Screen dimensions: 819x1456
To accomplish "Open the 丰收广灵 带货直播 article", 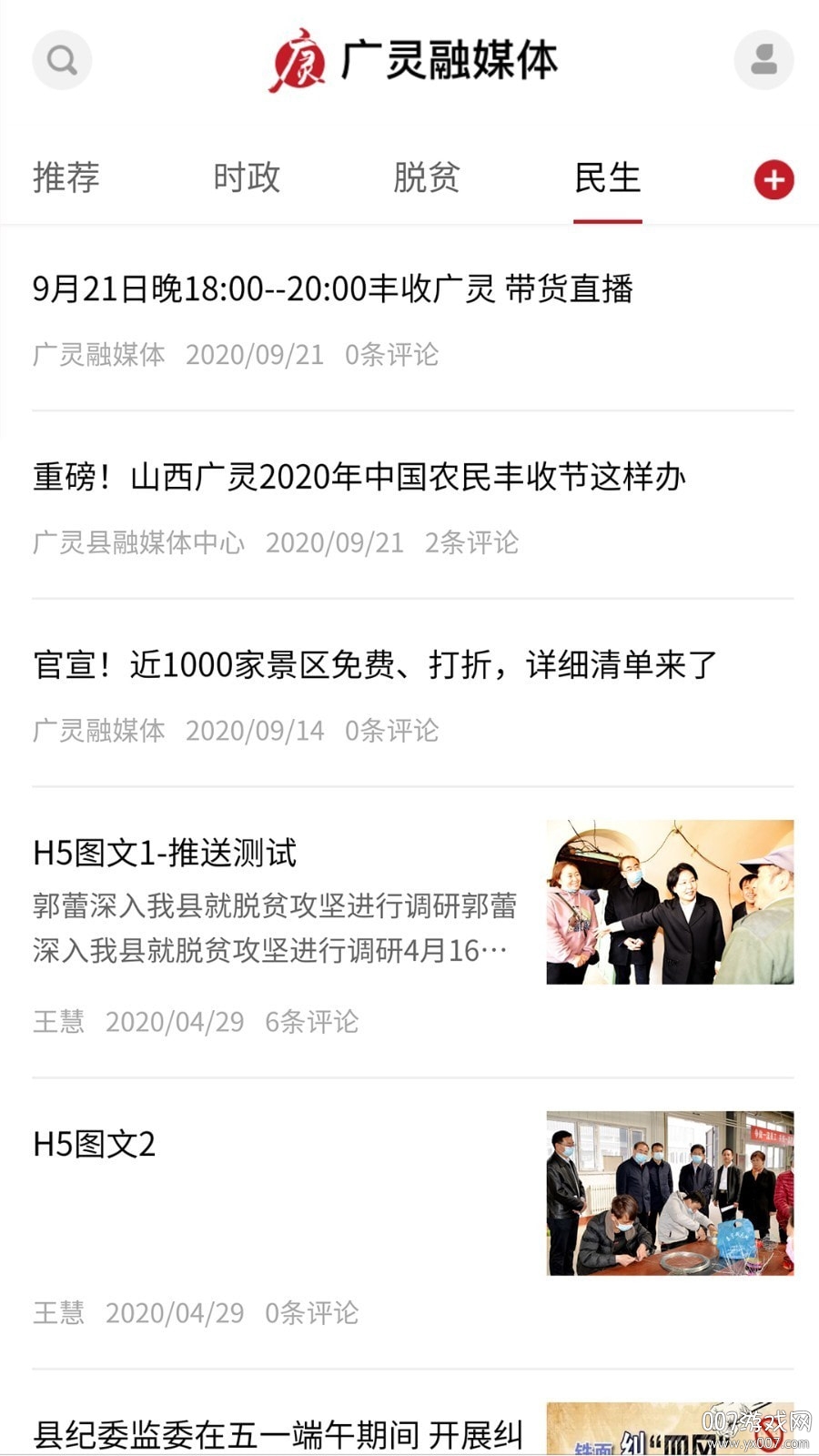I will pos(332,289).
